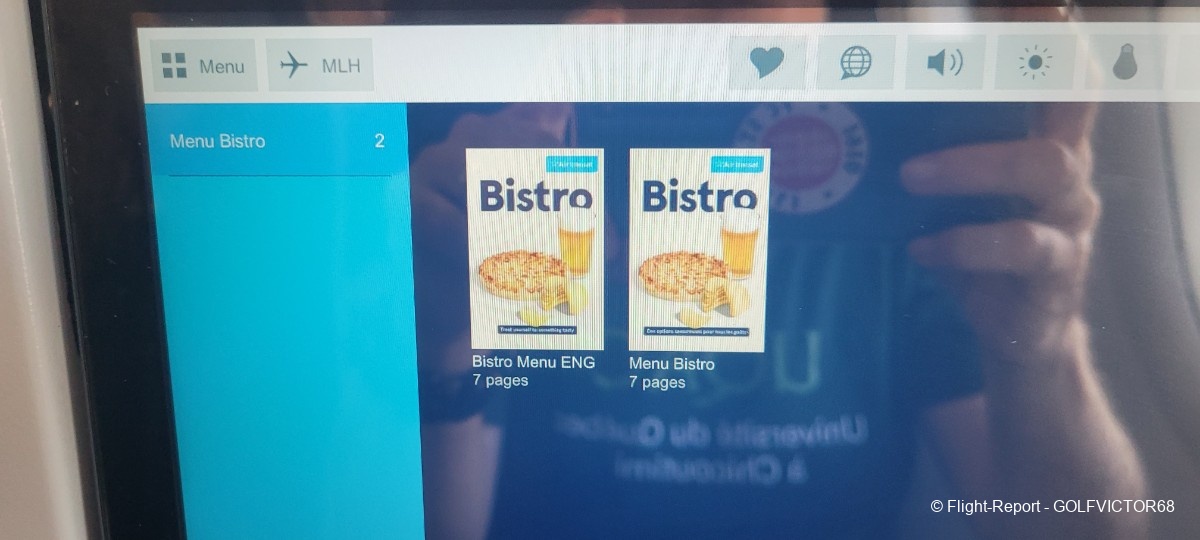Image resolution: width=1200 pixels, height=540 pixels.
Task: Open the MLH flight info
Action: coord(320,66)
